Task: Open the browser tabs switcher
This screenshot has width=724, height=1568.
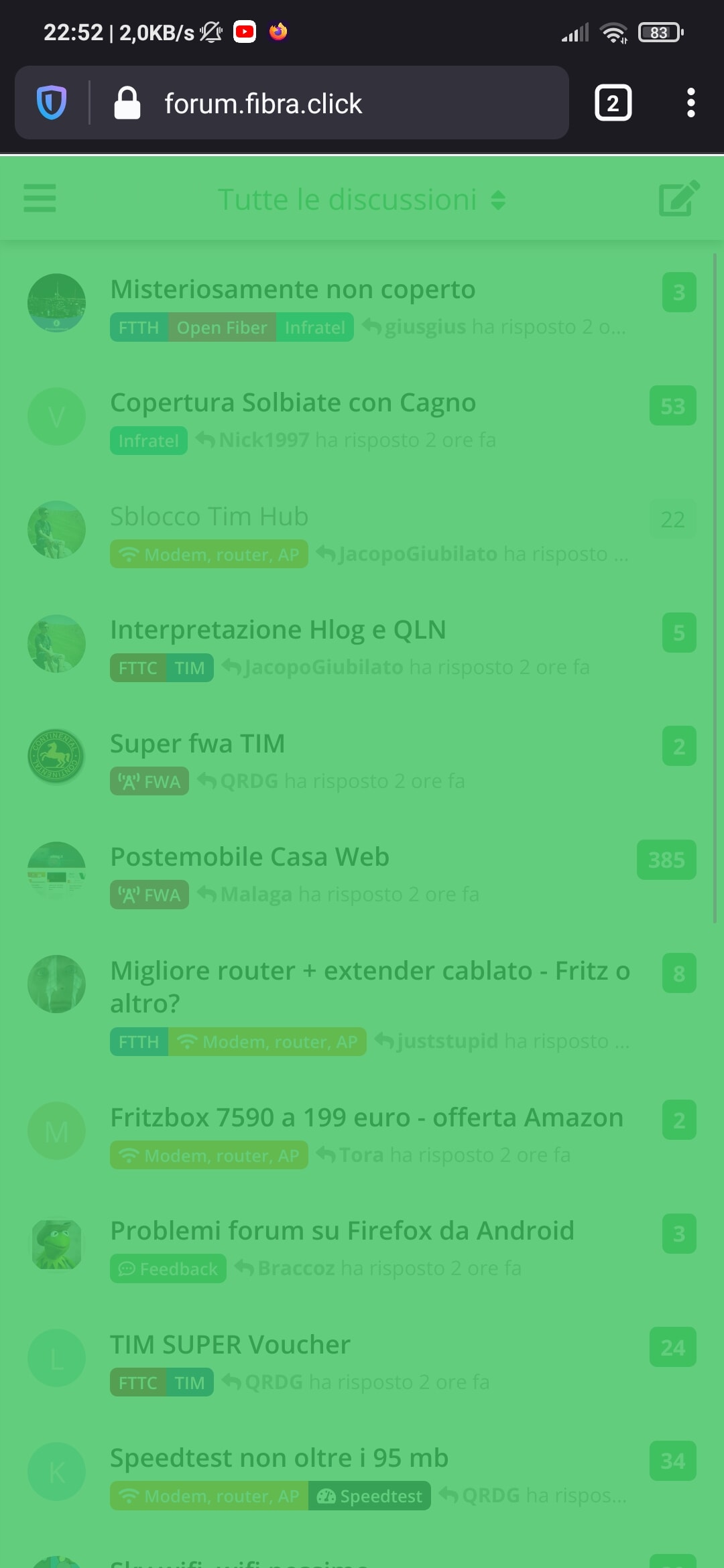Action: [613, 103]
